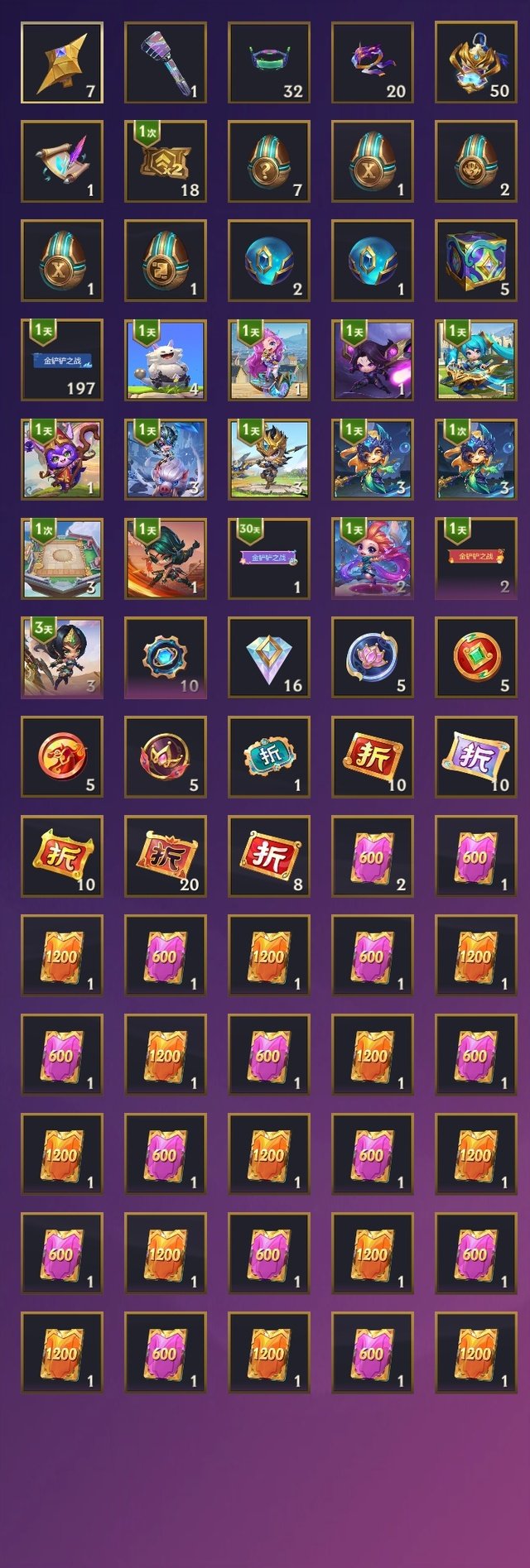Open the hammer item in the top row
The height and width of the screenshot is (1568, 530).
click(166, 63)
